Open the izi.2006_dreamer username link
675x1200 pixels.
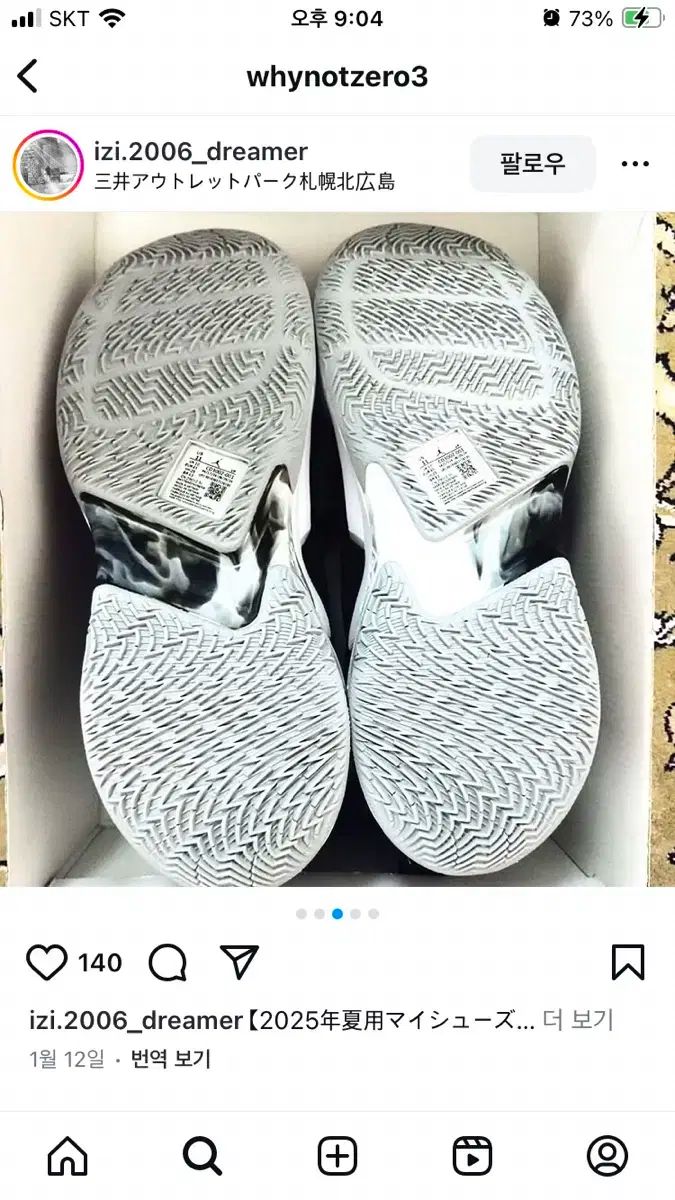(x=200, y=151)
